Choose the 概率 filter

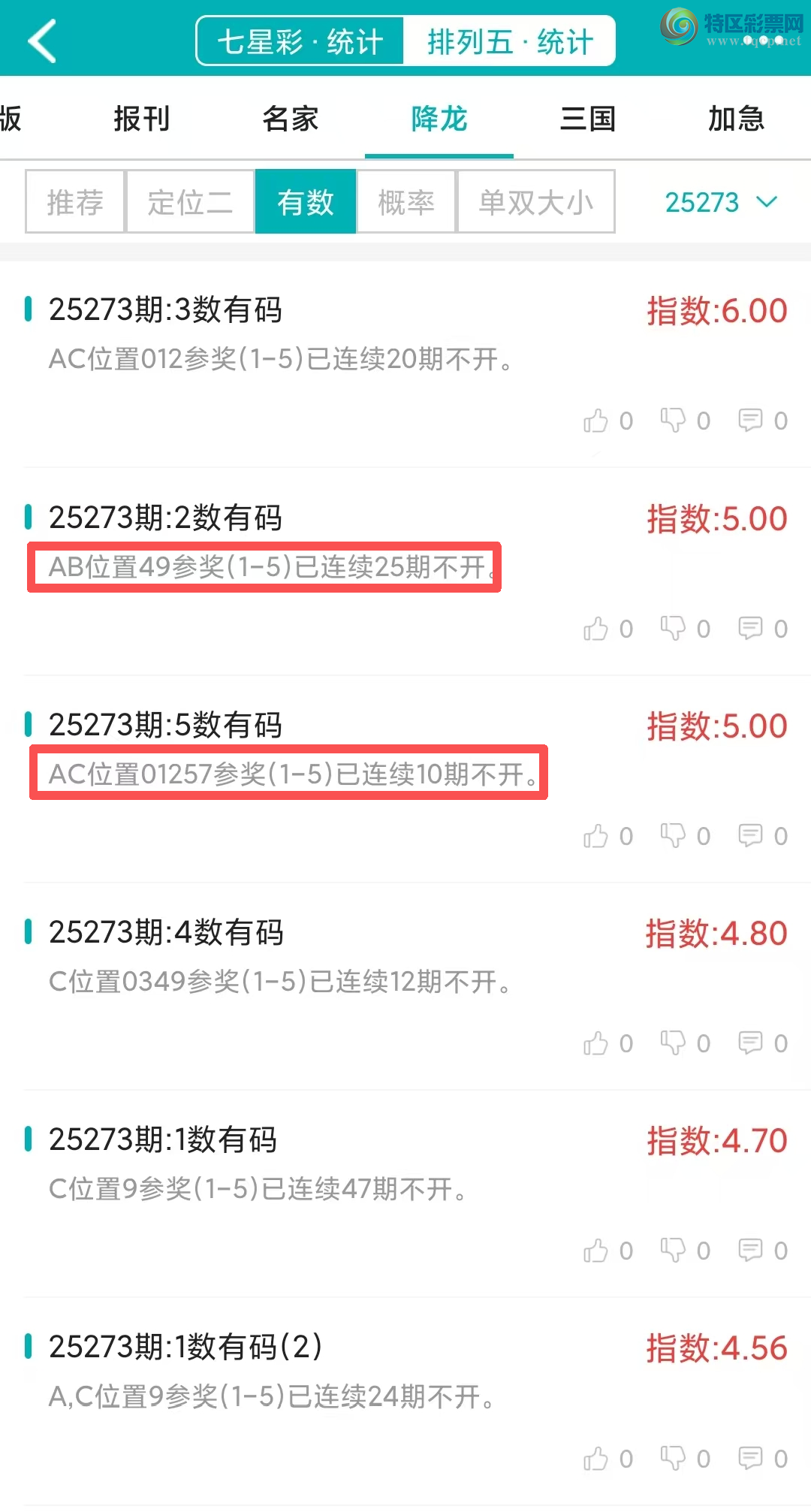406,202
